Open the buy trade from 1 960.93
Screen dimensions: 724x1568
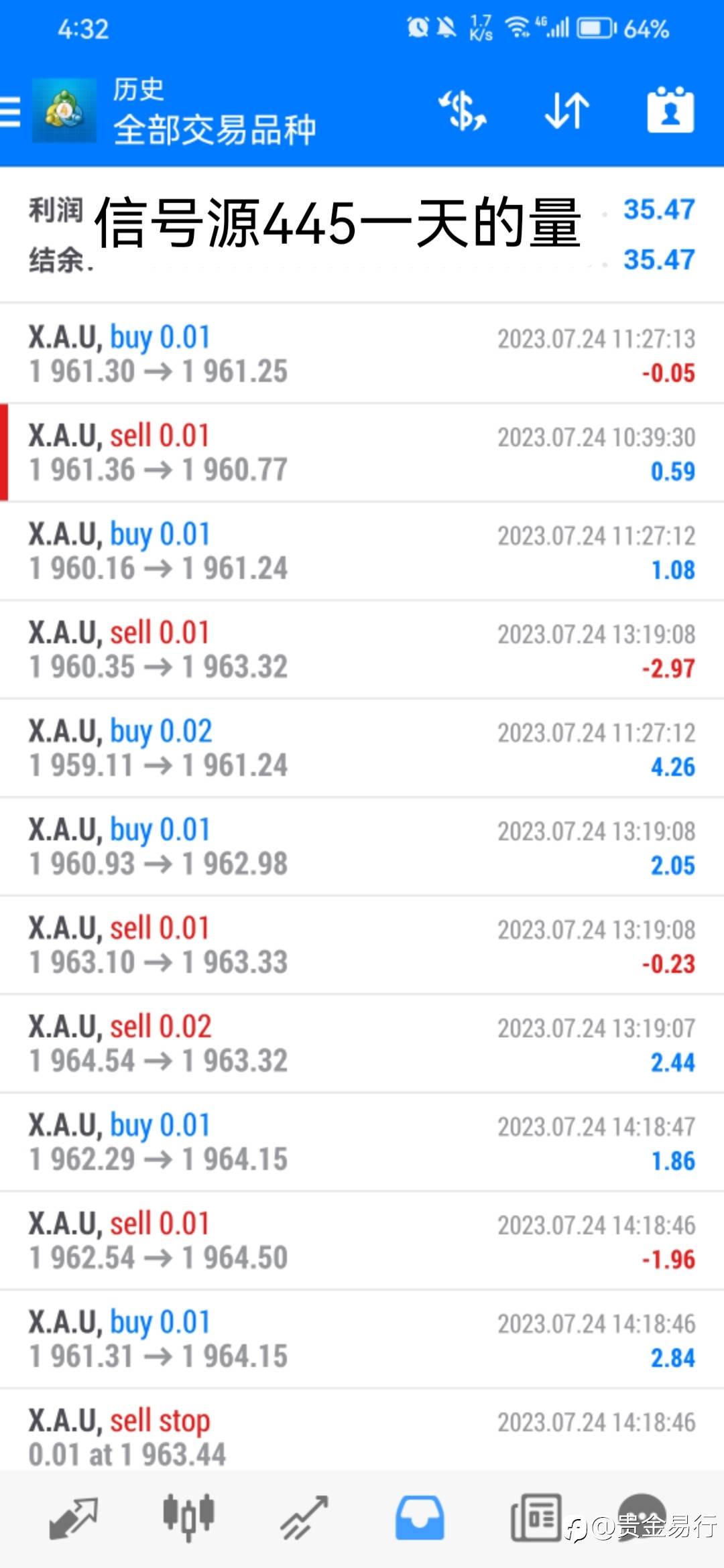click(x=362, y=846)
